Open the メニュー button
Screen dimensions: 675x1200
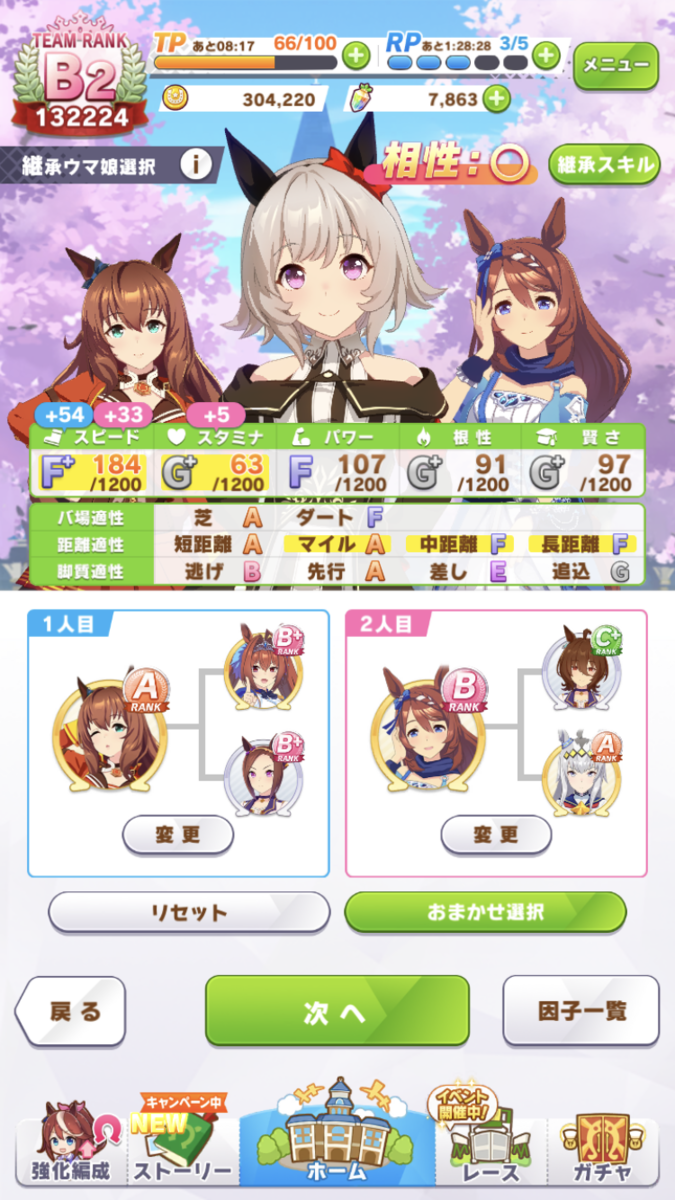616,66
